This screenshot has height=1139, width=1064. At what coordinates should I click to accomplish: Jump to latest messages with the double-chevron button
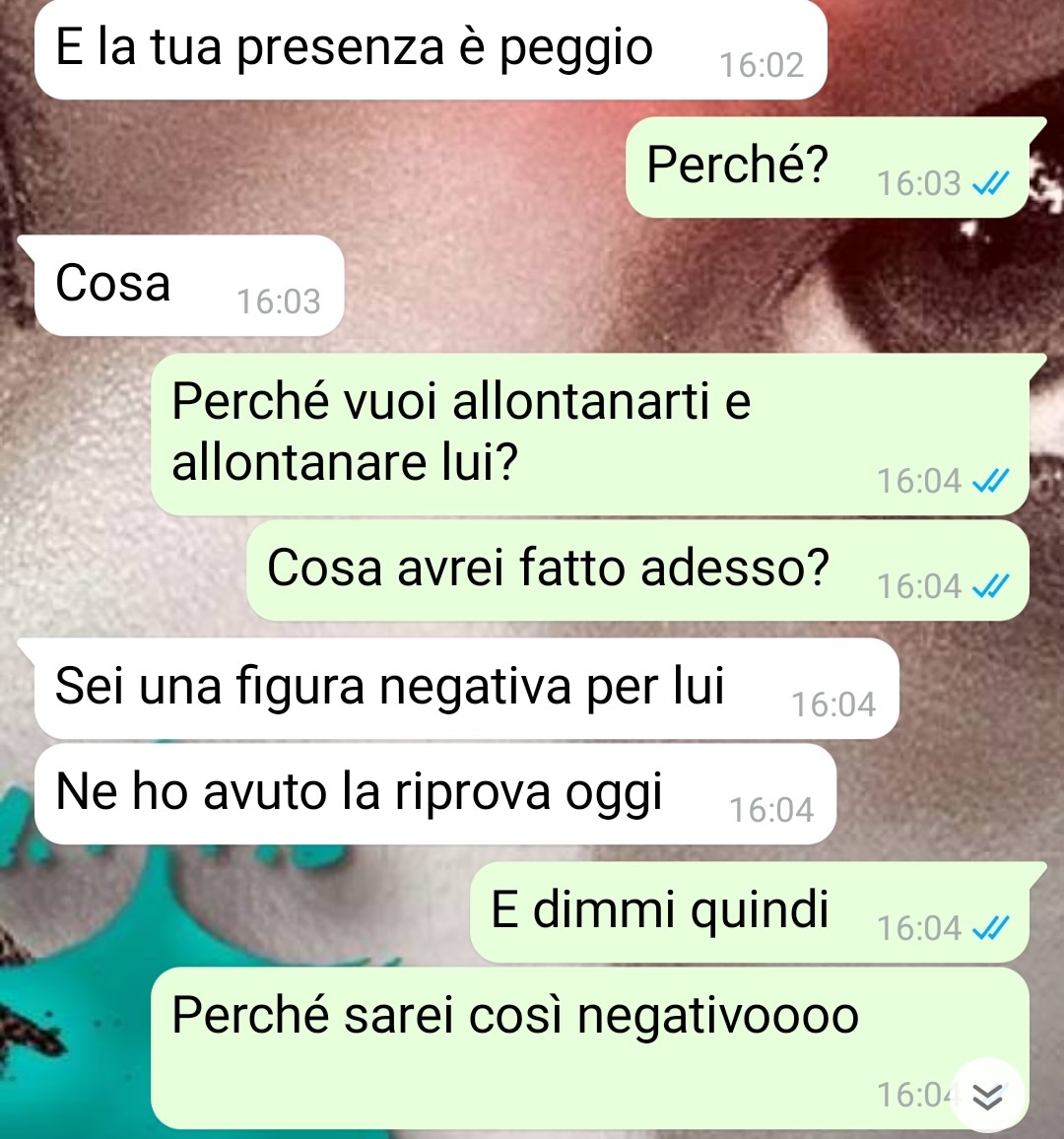click(x=987, y=1096)
